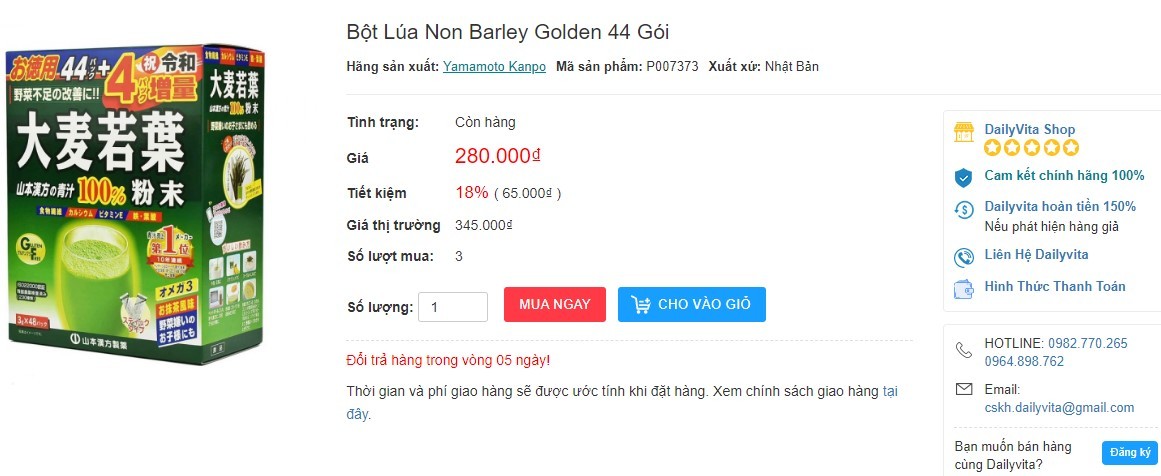
Task: Enlarge the barley powder product image
Action: [x=136, y=207]
